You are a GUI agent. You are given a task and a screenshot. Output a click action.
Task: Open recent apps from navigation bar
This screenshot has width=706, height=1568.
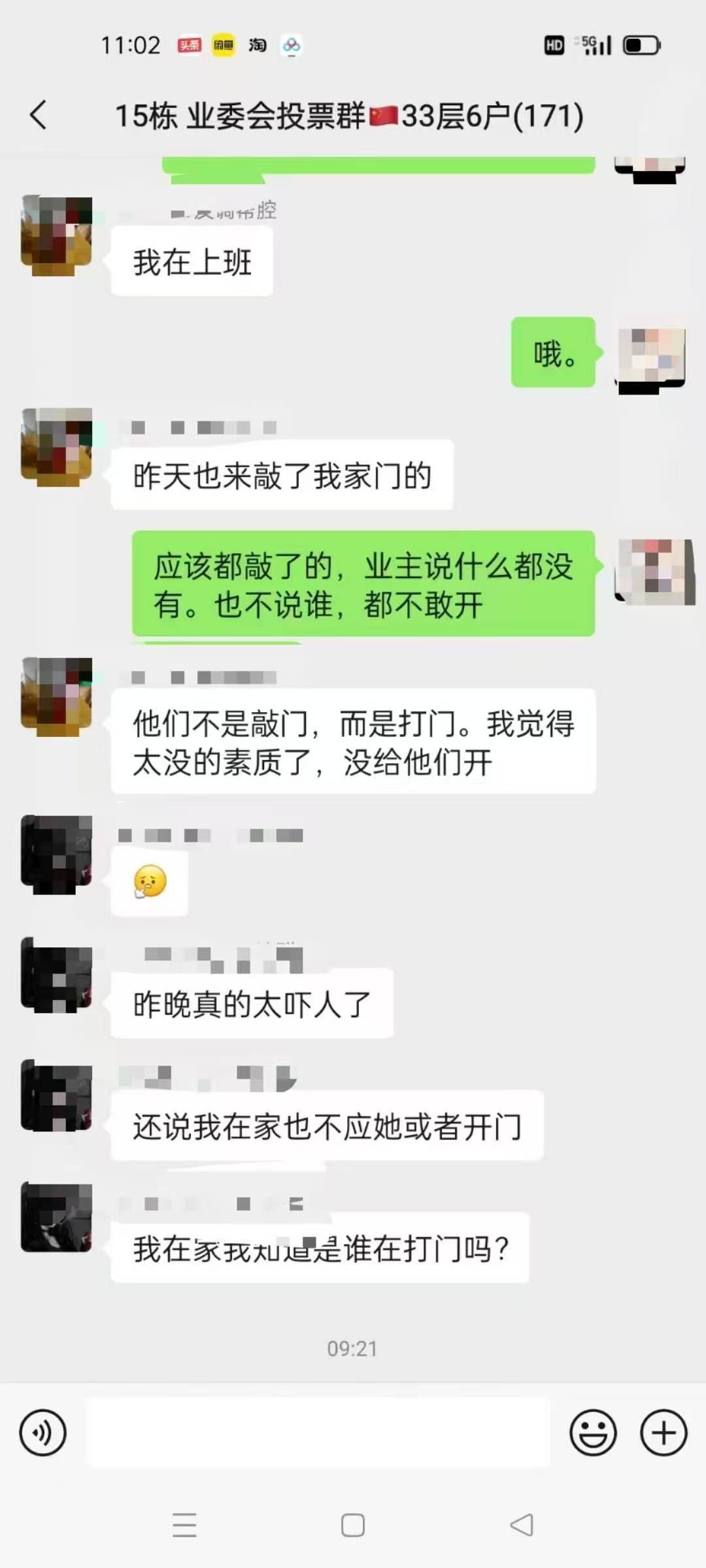184,1526
